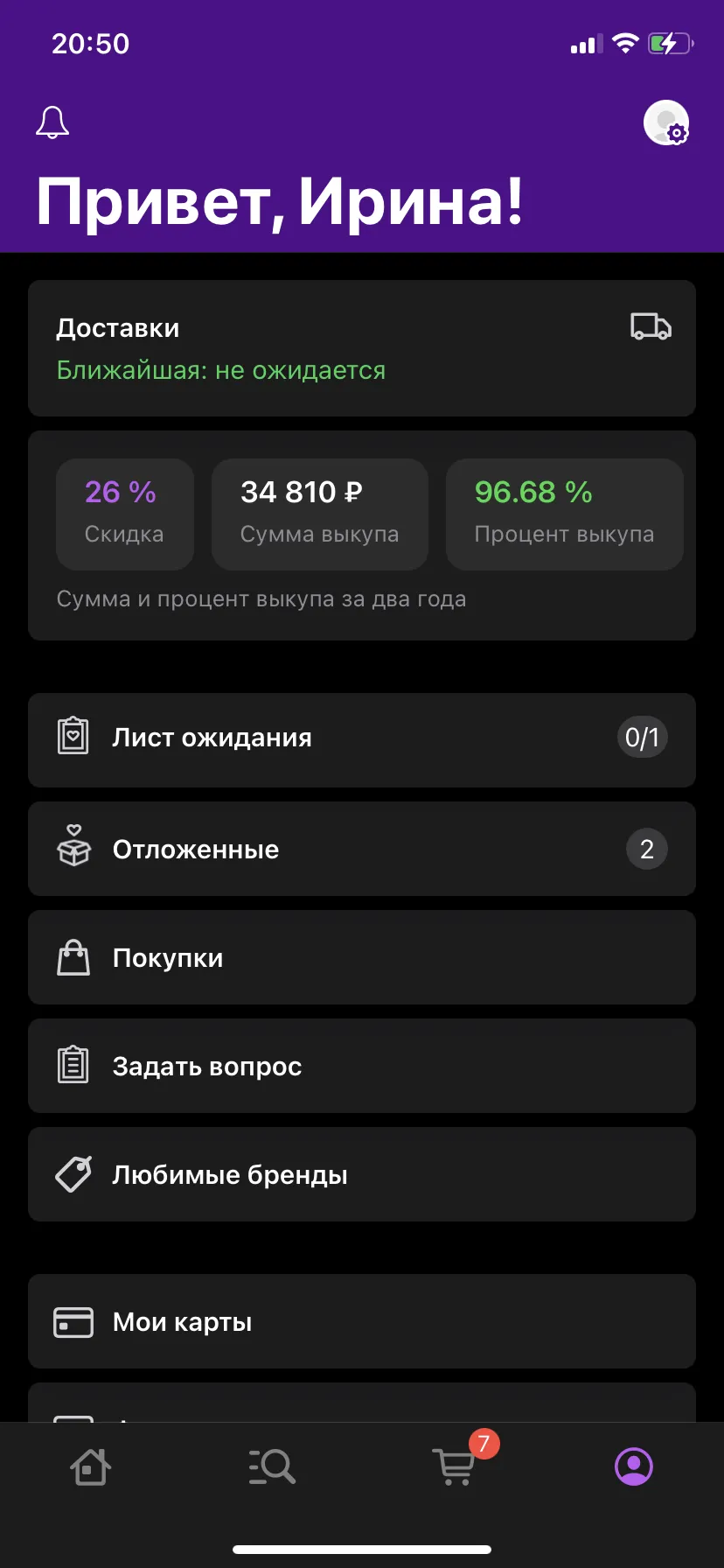724x1568 pixels.
Task: Tap the 26 % Скидка tile
Action: (x=125, y=514)
